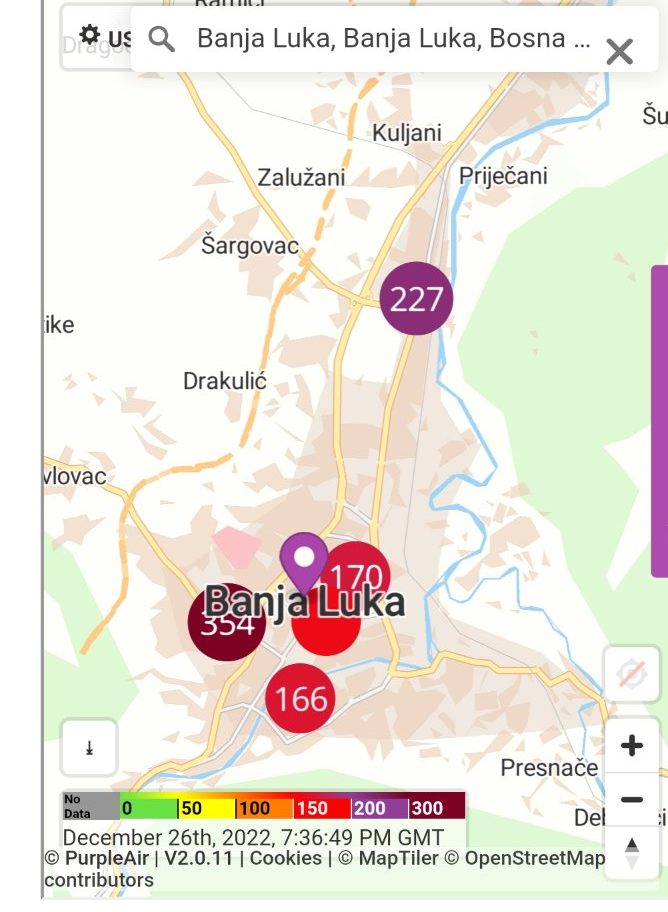Zoom in on the map

coord(631,745)
